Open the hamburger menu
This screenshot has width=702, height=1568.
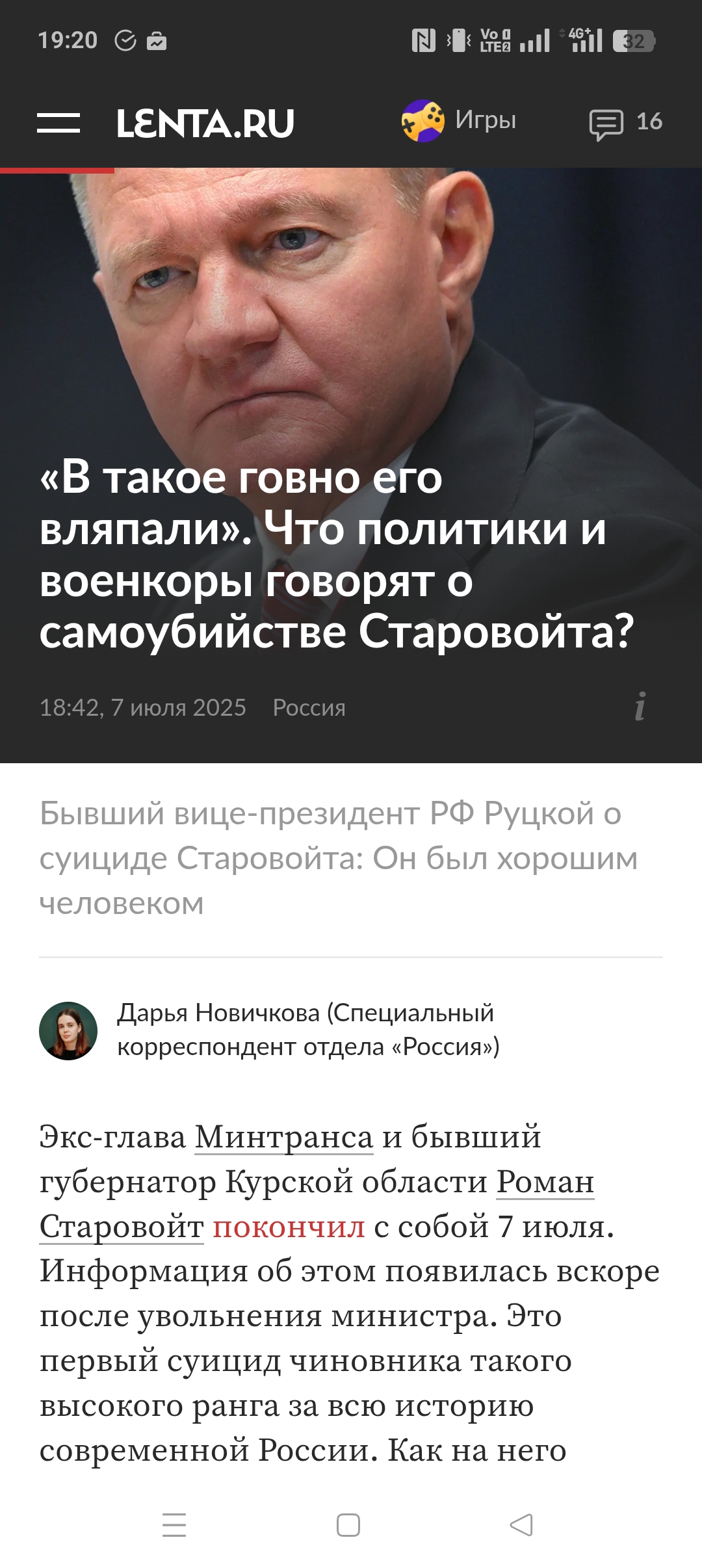pyautogui.click(x=58, y=123)
